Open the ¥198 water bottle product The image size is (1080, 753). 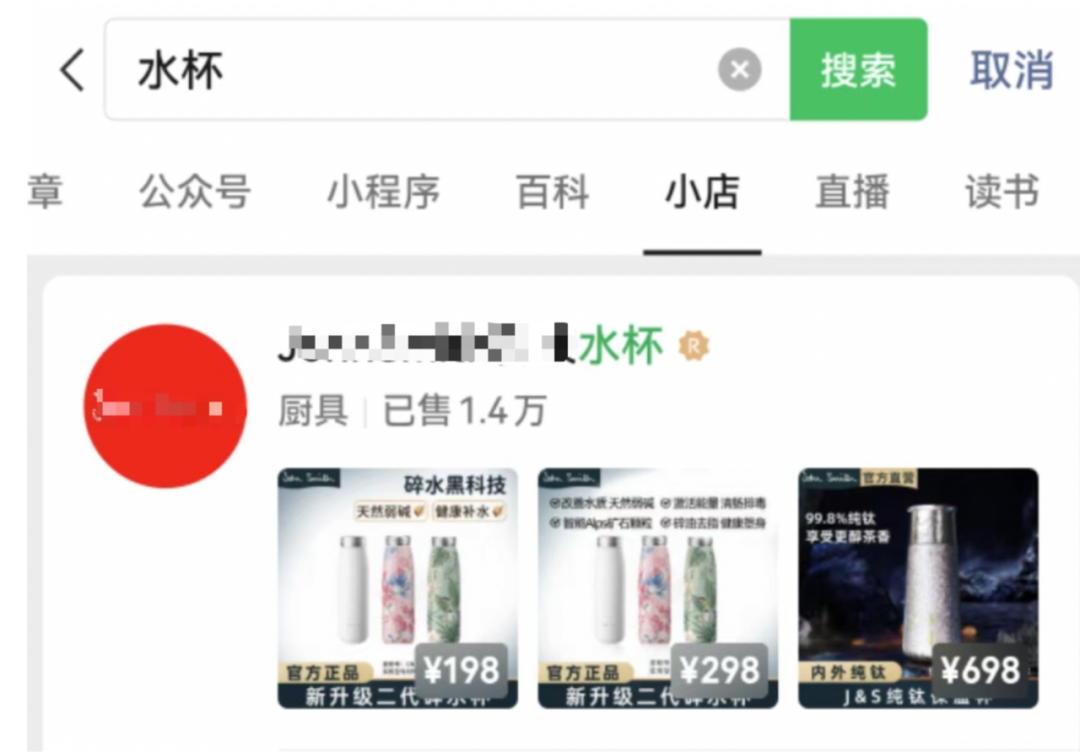[x=397, y=588]
